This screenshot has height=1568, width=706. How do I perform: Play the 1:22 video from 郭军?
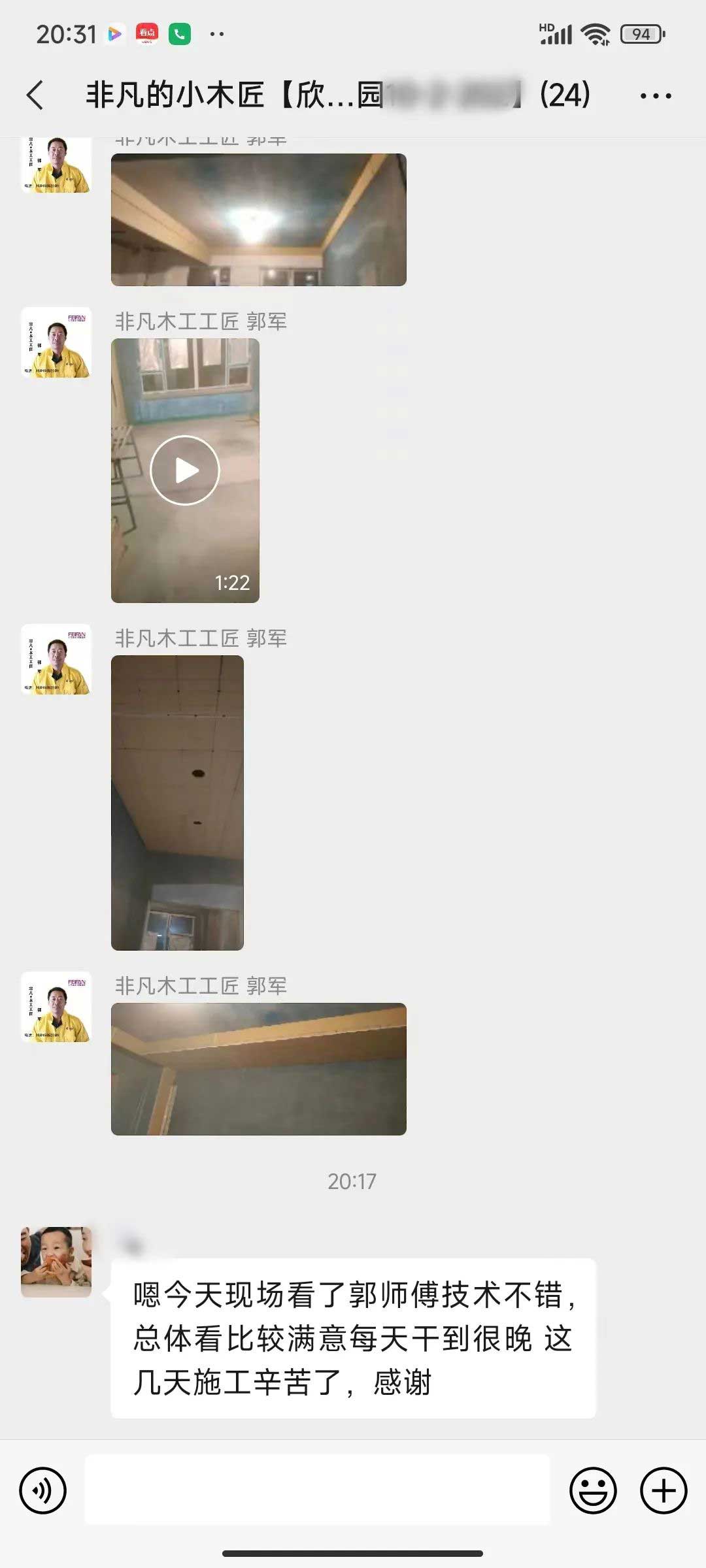point(185,470)
